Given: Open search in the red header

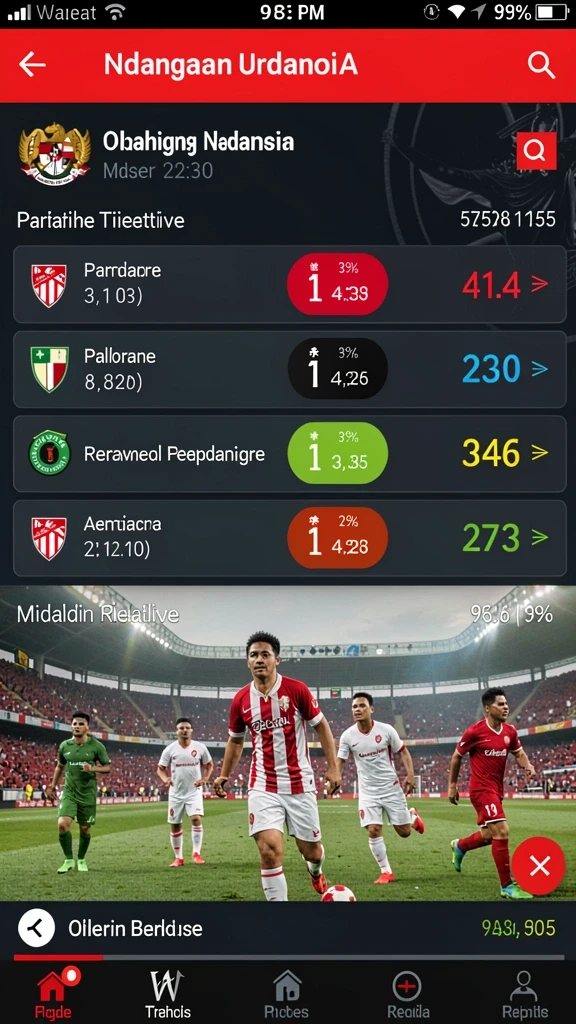Looking at the screenshot, I should [x=541, y=65].
